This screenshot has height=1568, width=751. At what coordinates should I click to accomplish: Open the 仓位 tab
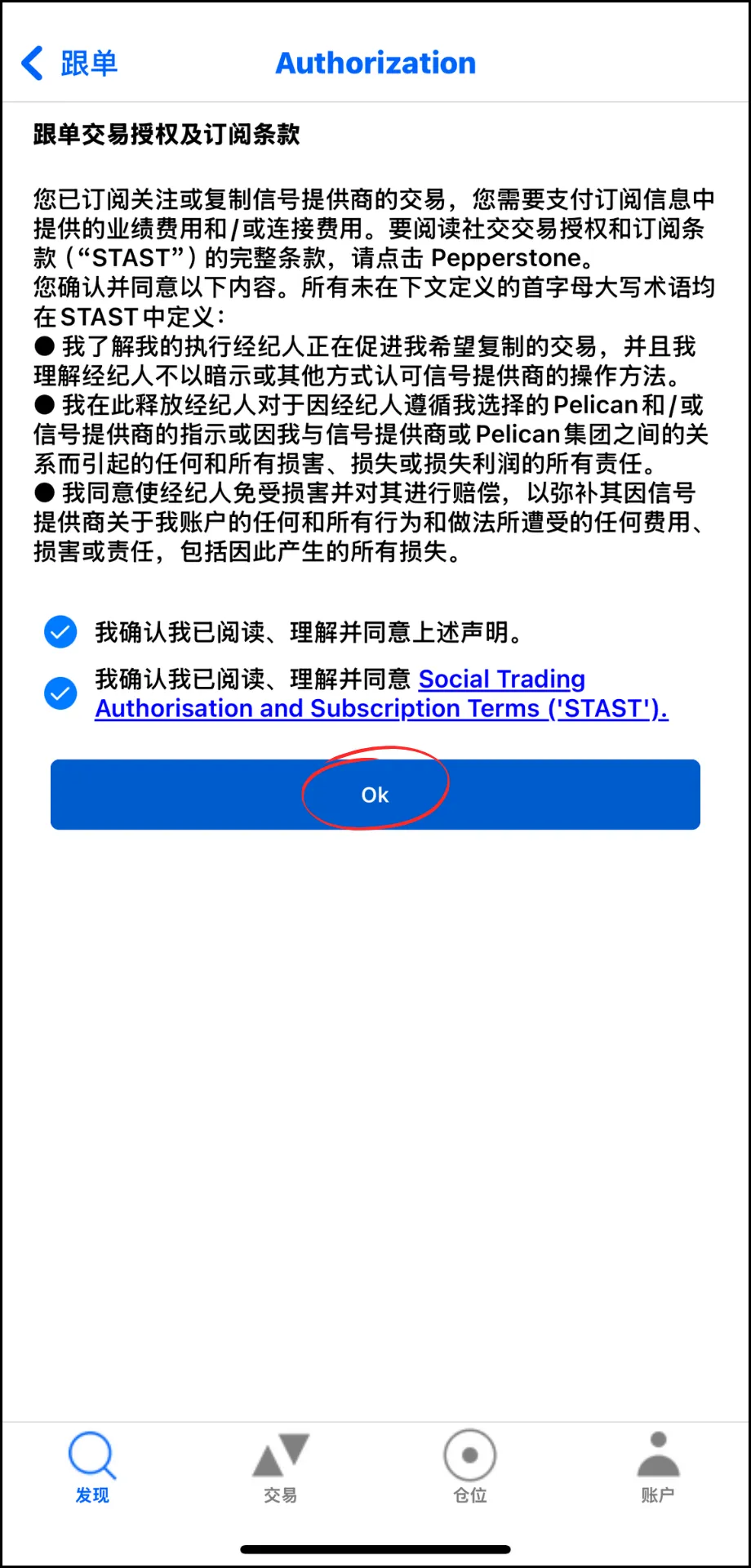coord(470,1468)
